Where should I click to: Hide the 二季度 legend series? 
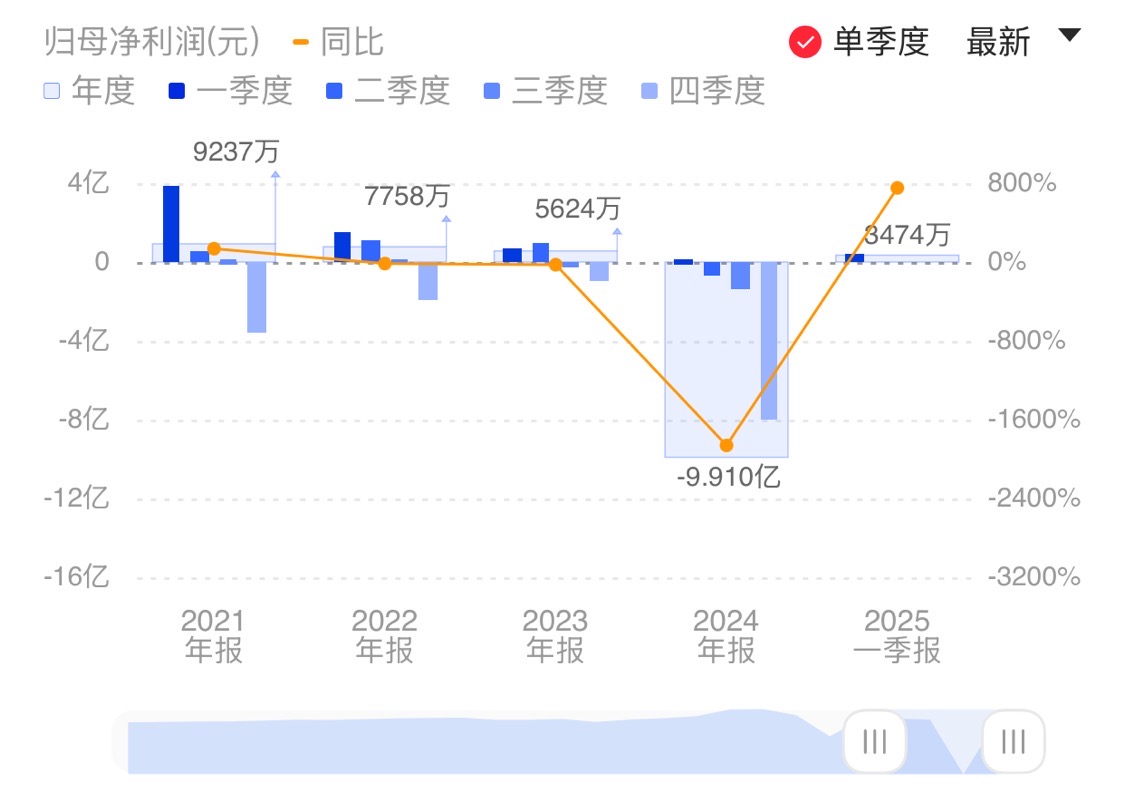(387, 91)
